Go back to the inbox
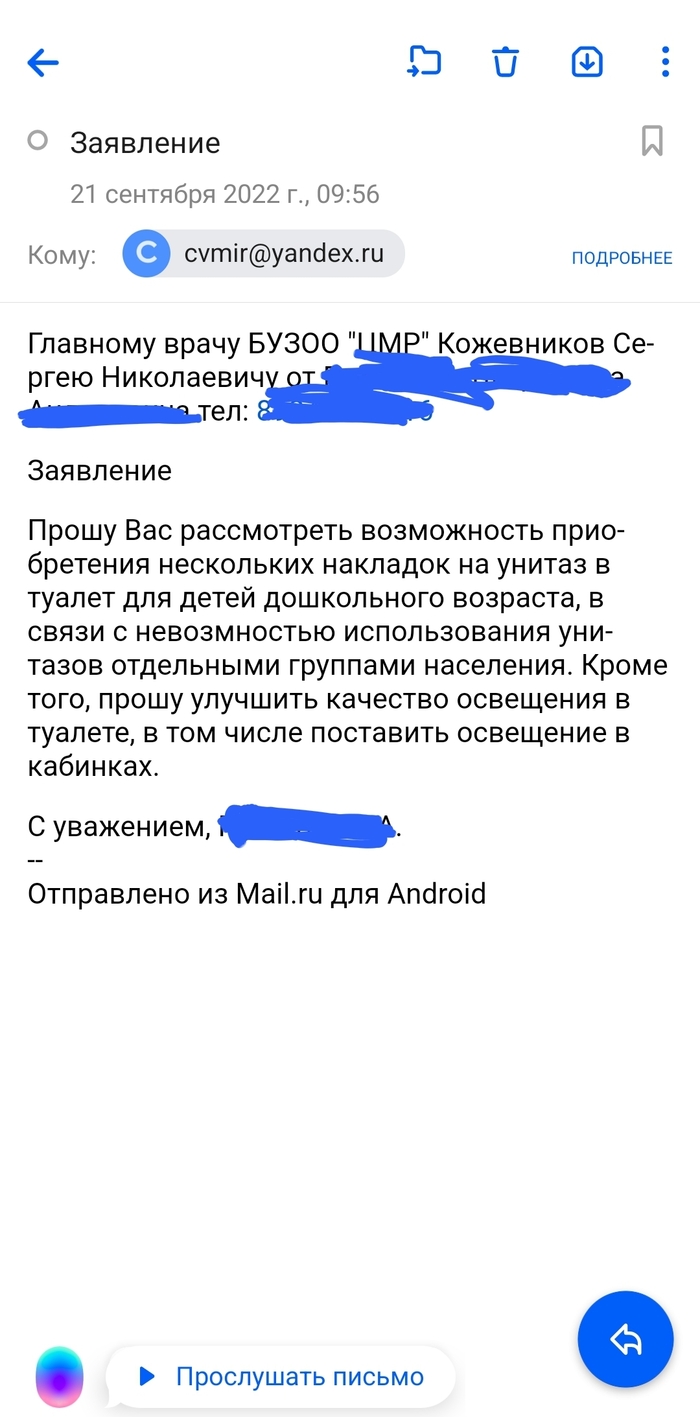 [x=43, y=63]
